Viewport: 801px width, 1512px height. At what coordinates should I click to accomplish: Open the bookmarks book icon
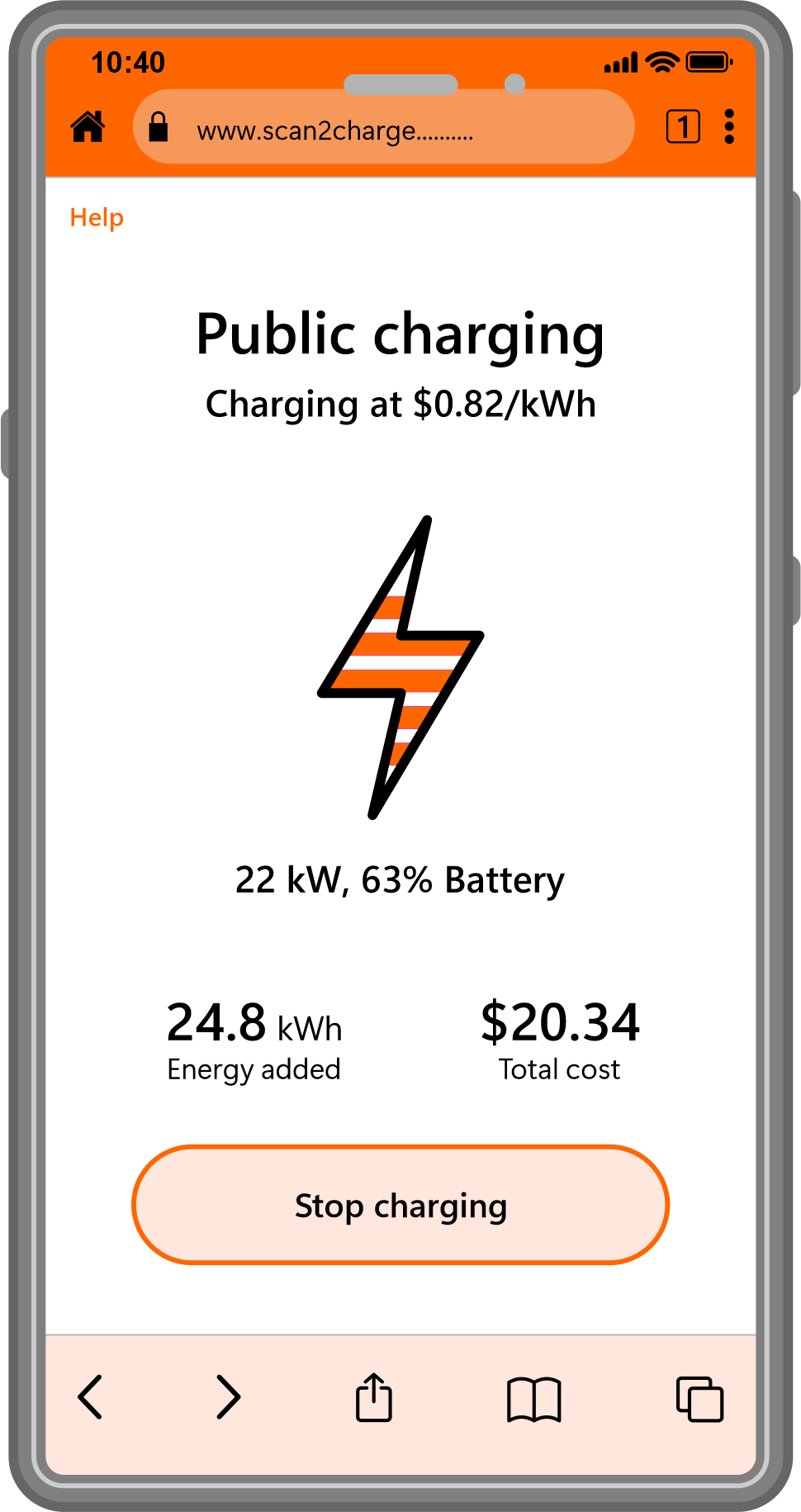coord(534,1400)
